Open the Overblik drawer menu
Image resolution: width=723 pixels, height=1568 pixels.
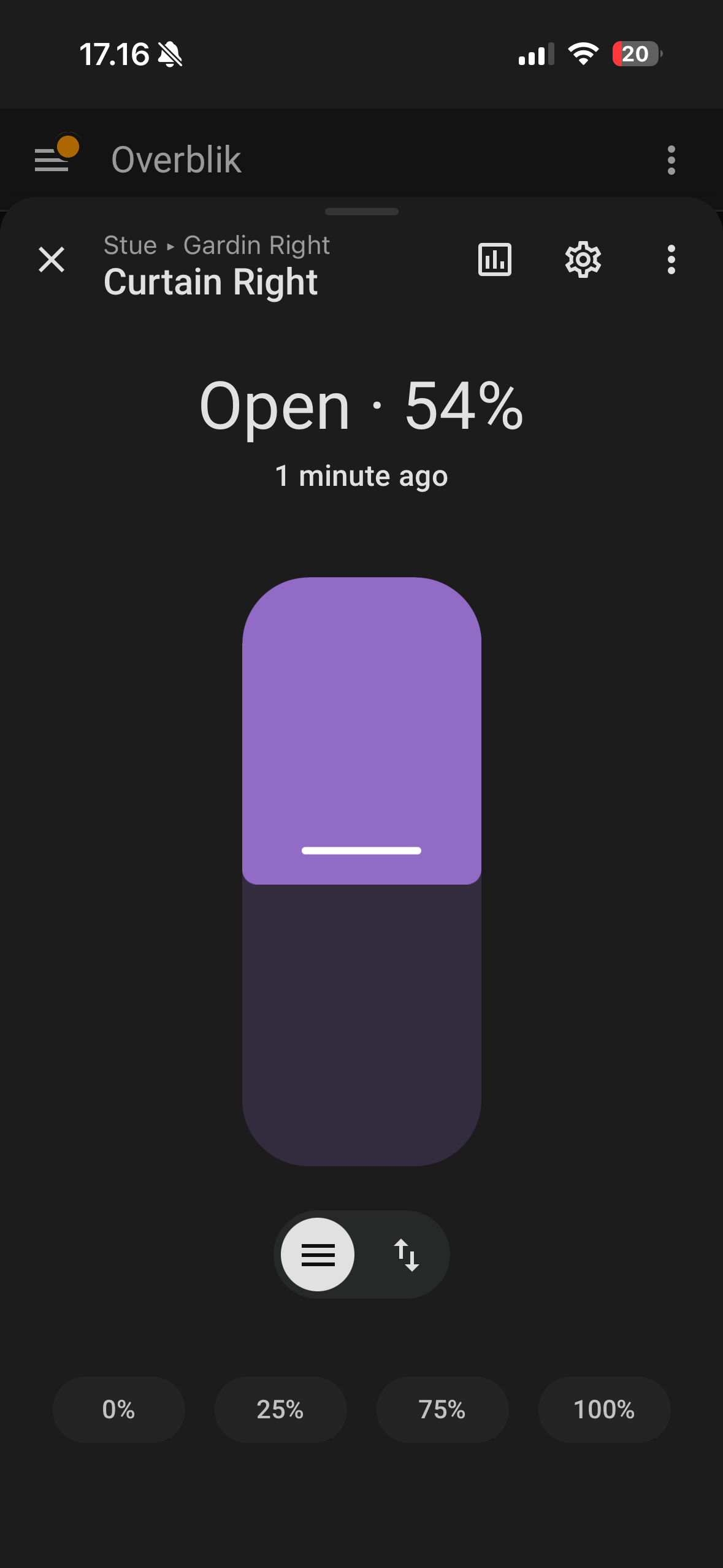coord(52,159)
